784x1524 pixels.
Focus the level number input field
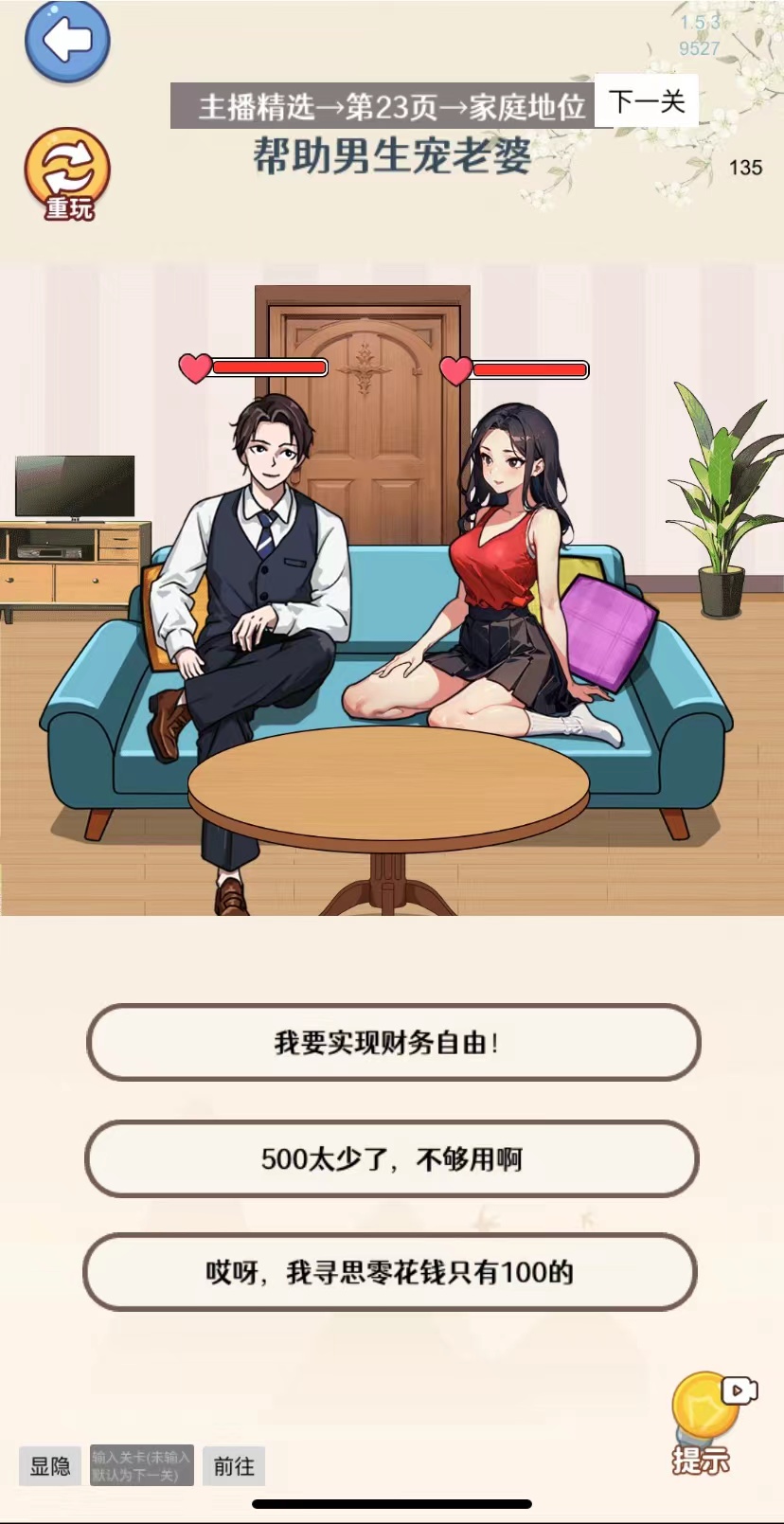click(142, 1466)
